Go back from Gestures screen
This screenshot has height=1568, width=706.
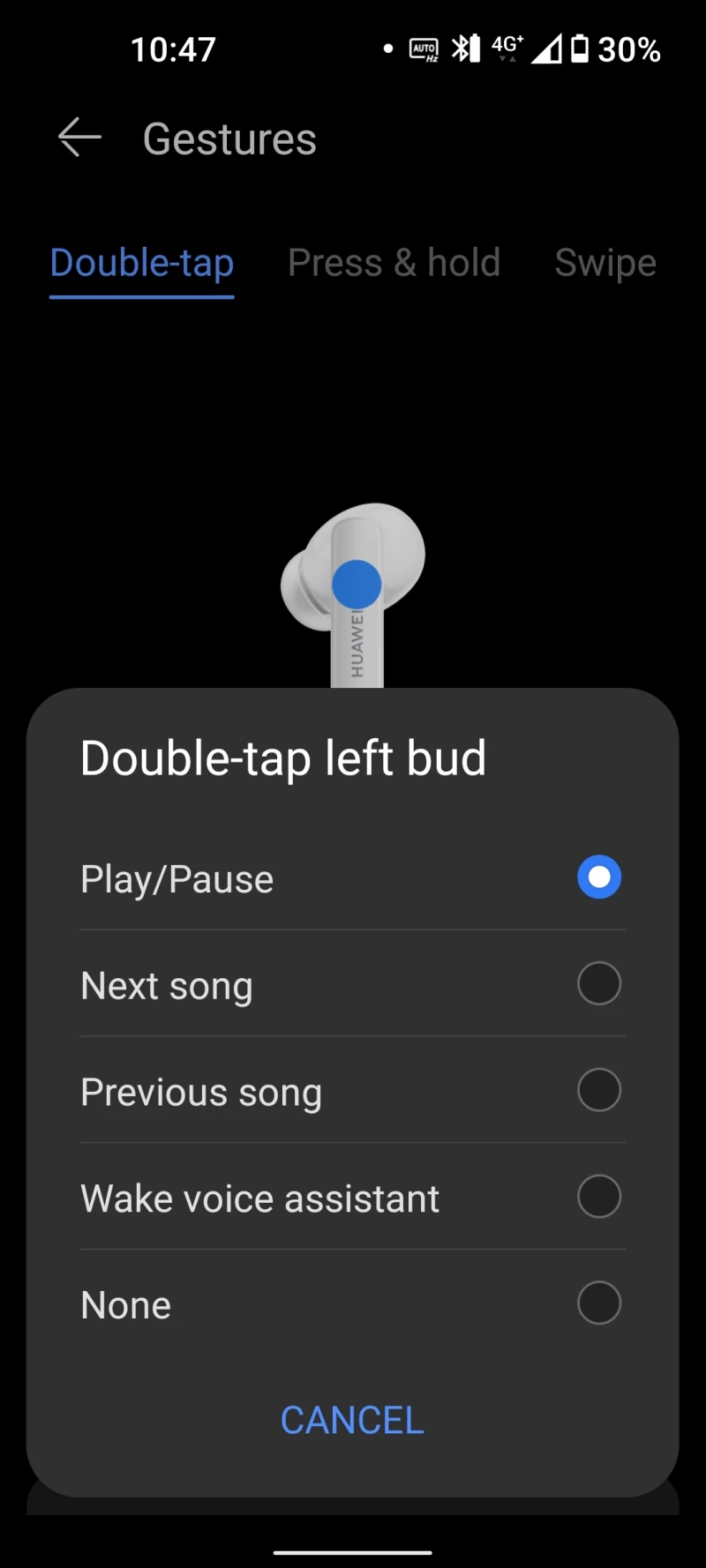(x=79, y=138)
